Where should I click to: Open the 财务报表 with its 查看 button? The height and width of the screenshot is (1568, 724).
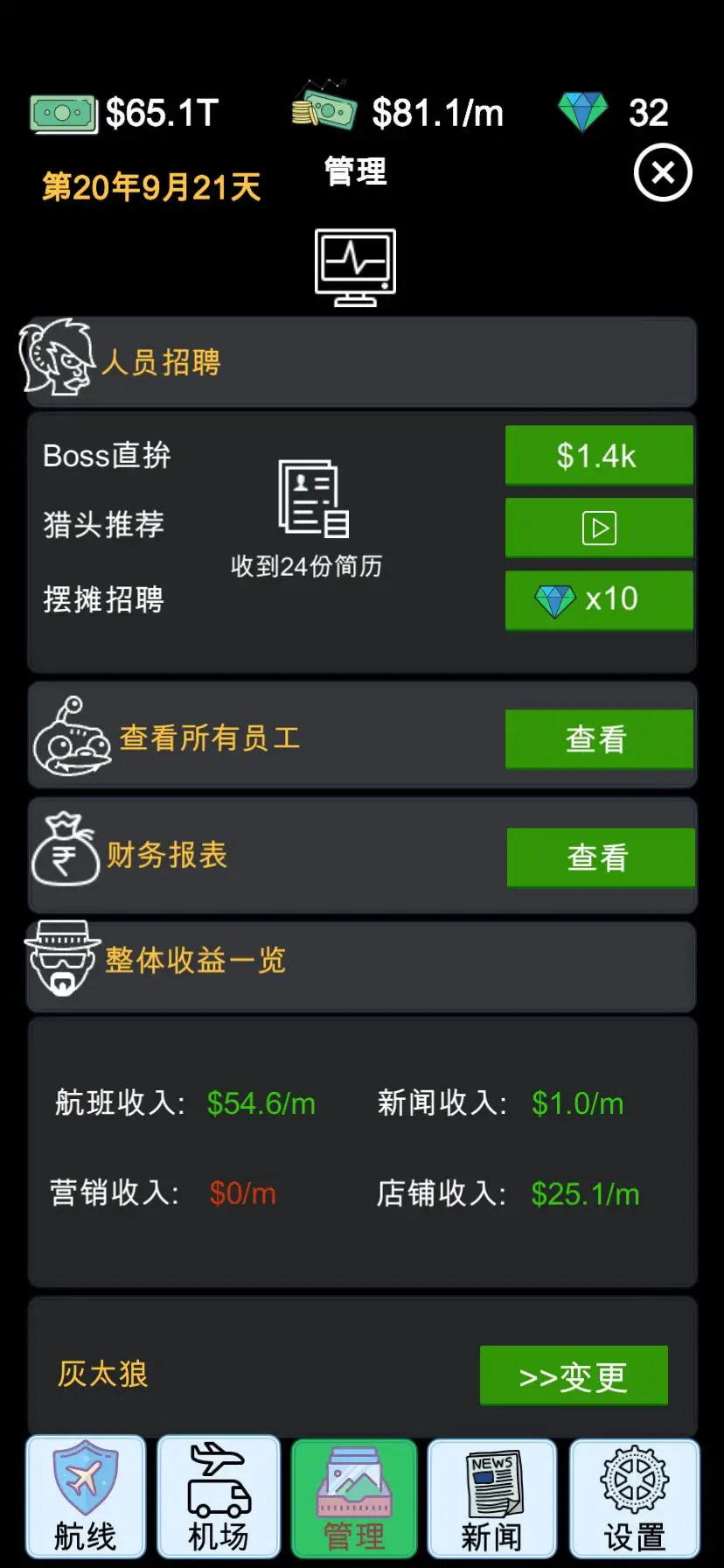(601, 857)
